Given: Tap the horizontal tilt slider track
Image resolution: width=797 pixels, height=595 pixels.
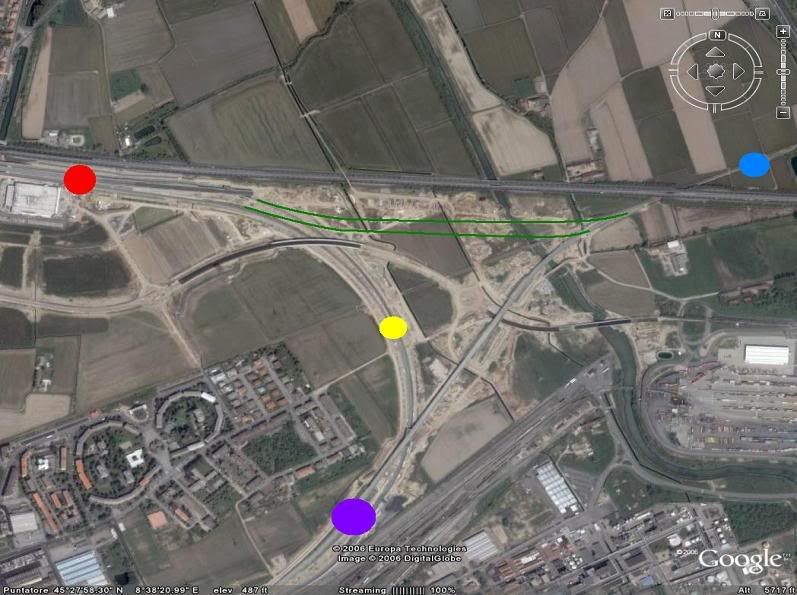Looking at the screenshot, I should (x=697, y=14).
